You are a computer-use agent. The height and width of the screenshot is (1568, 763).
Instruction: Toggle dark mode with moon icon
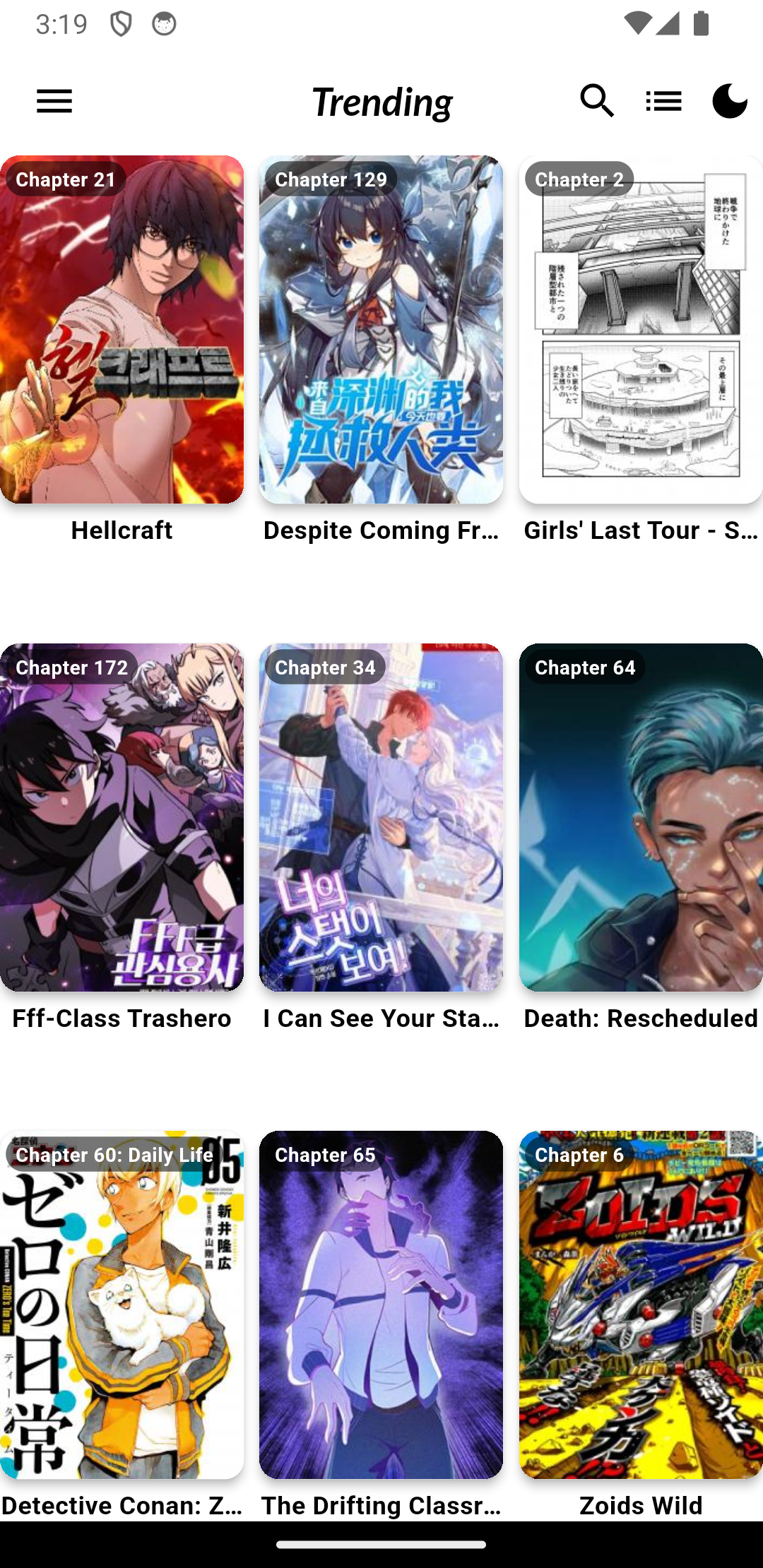click(x=729, y=101)
